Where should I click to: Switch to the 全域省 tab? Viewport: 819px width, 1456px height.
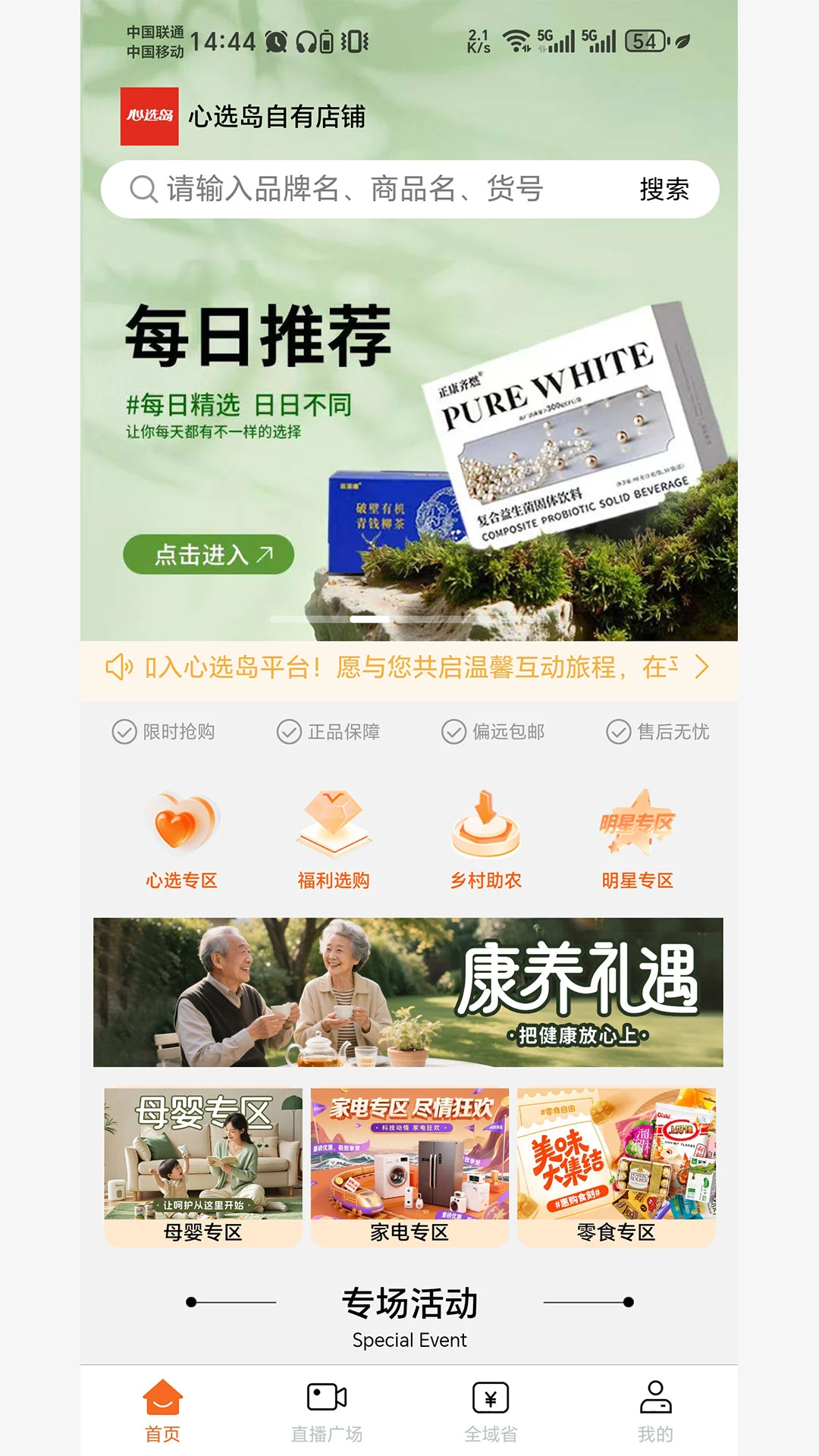tap(491, 1410)
